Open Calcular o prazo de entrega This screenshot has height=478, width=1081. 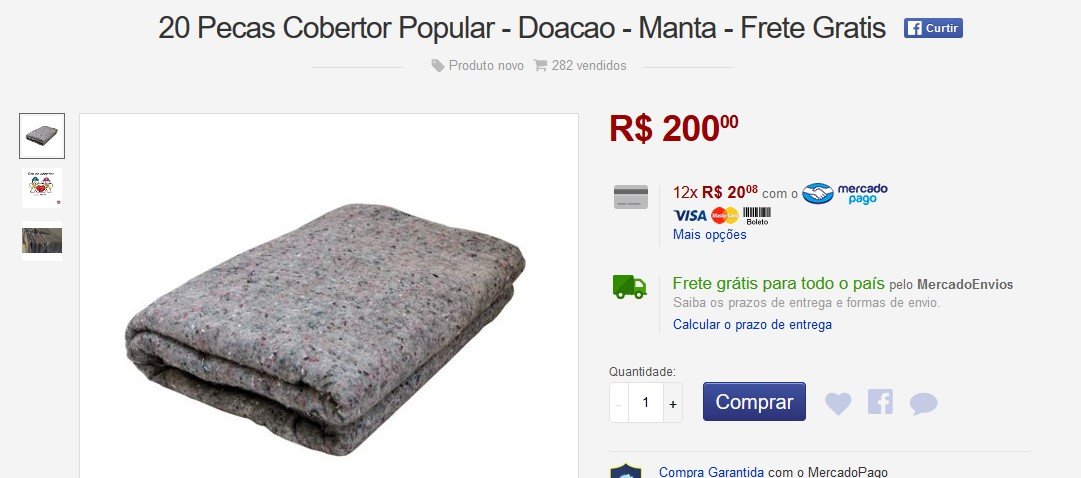click(752, 324)
